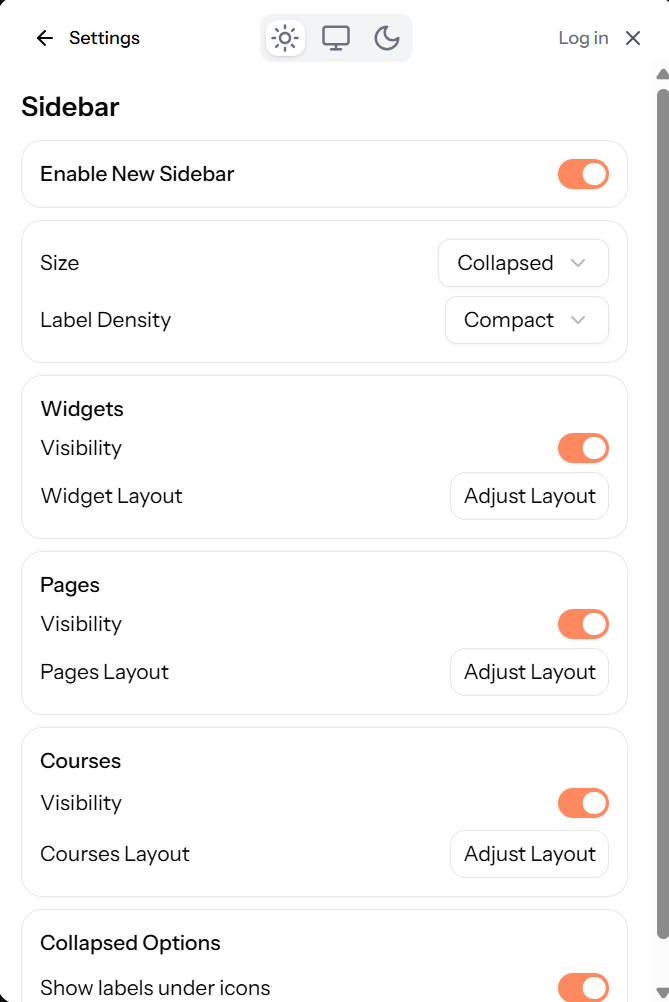This screenshot has width=669, height=1002.
Task: Open Adjust Layout for Courses
Action: pyautogui.click(x=529, y=854)
